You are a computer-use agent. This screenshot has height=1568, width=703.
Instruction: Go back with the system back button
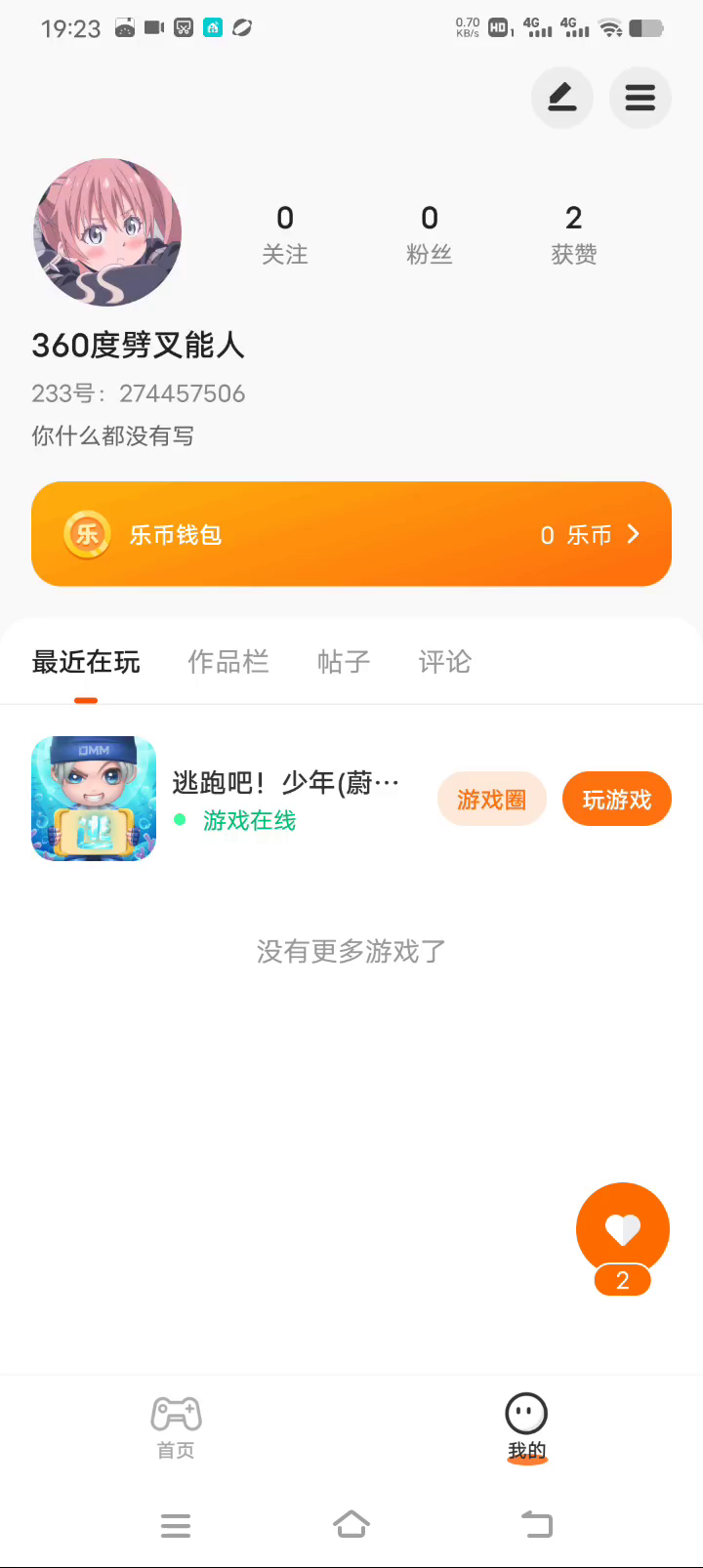coord(536,1524)
